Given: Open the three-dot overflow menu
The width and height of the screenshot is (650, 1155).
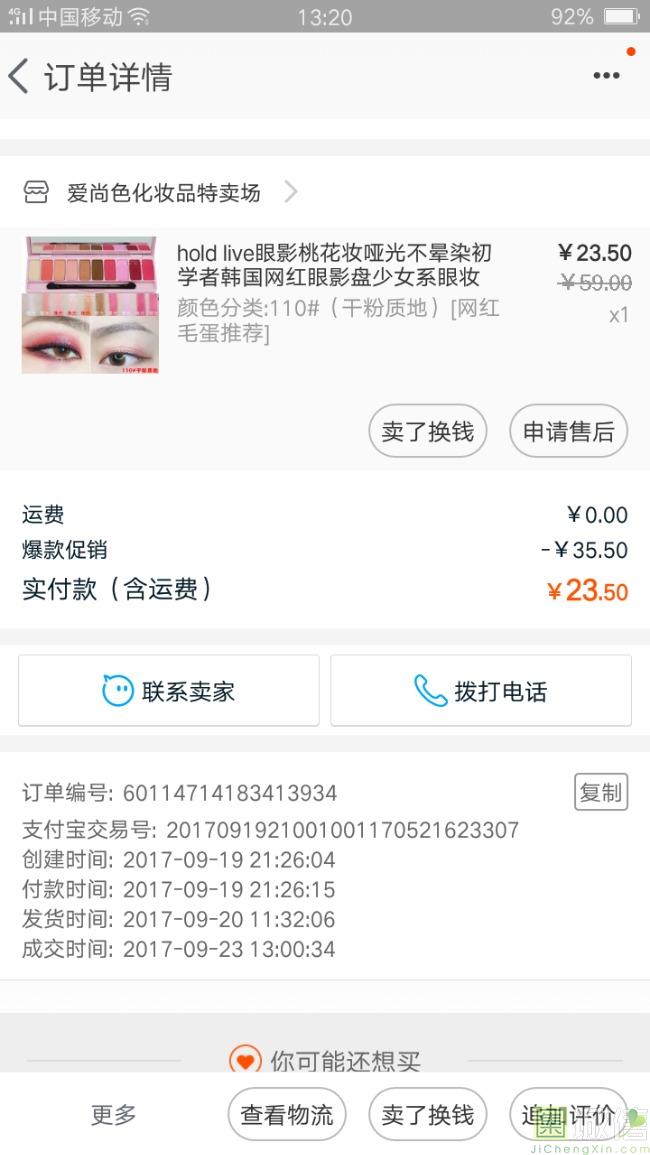Looking at the screenshot, I should [606, 76].
